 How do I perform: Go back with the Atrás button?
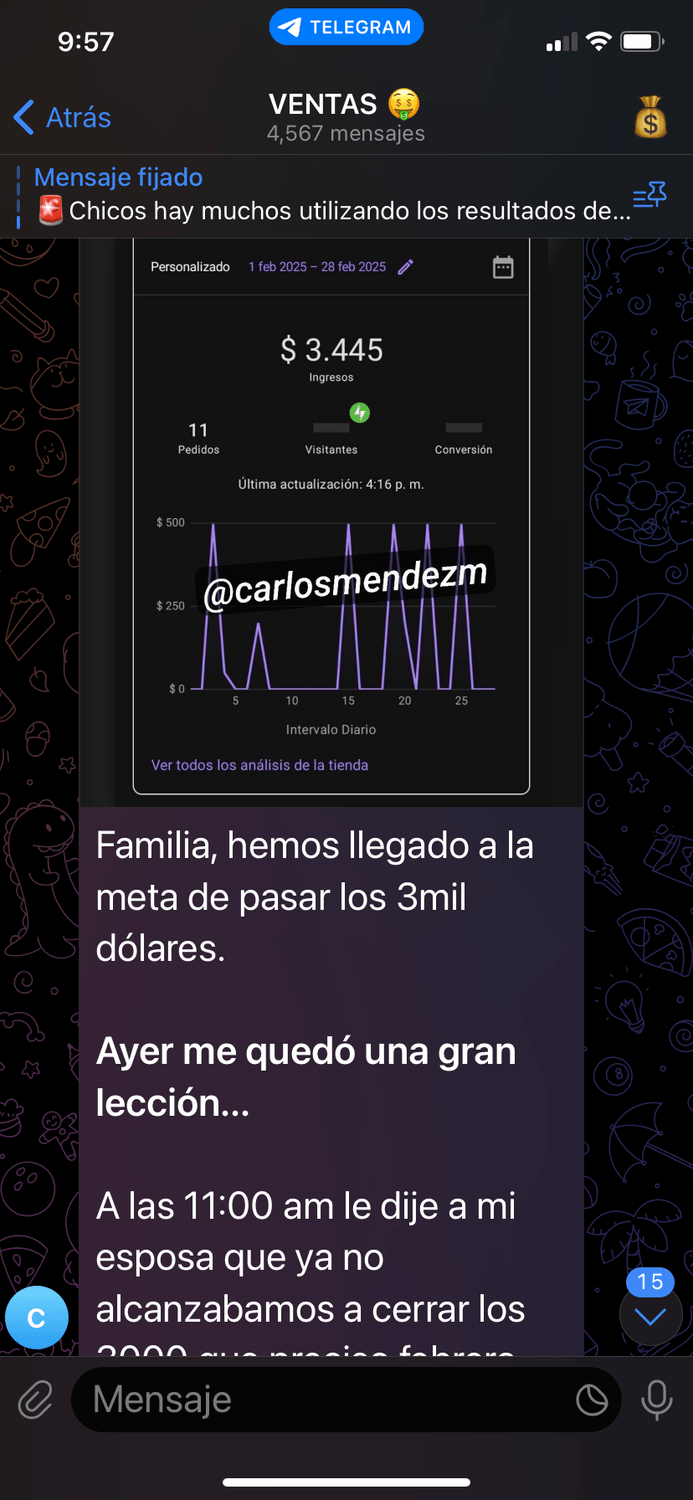pyautogui.click(x=62, y=118)
